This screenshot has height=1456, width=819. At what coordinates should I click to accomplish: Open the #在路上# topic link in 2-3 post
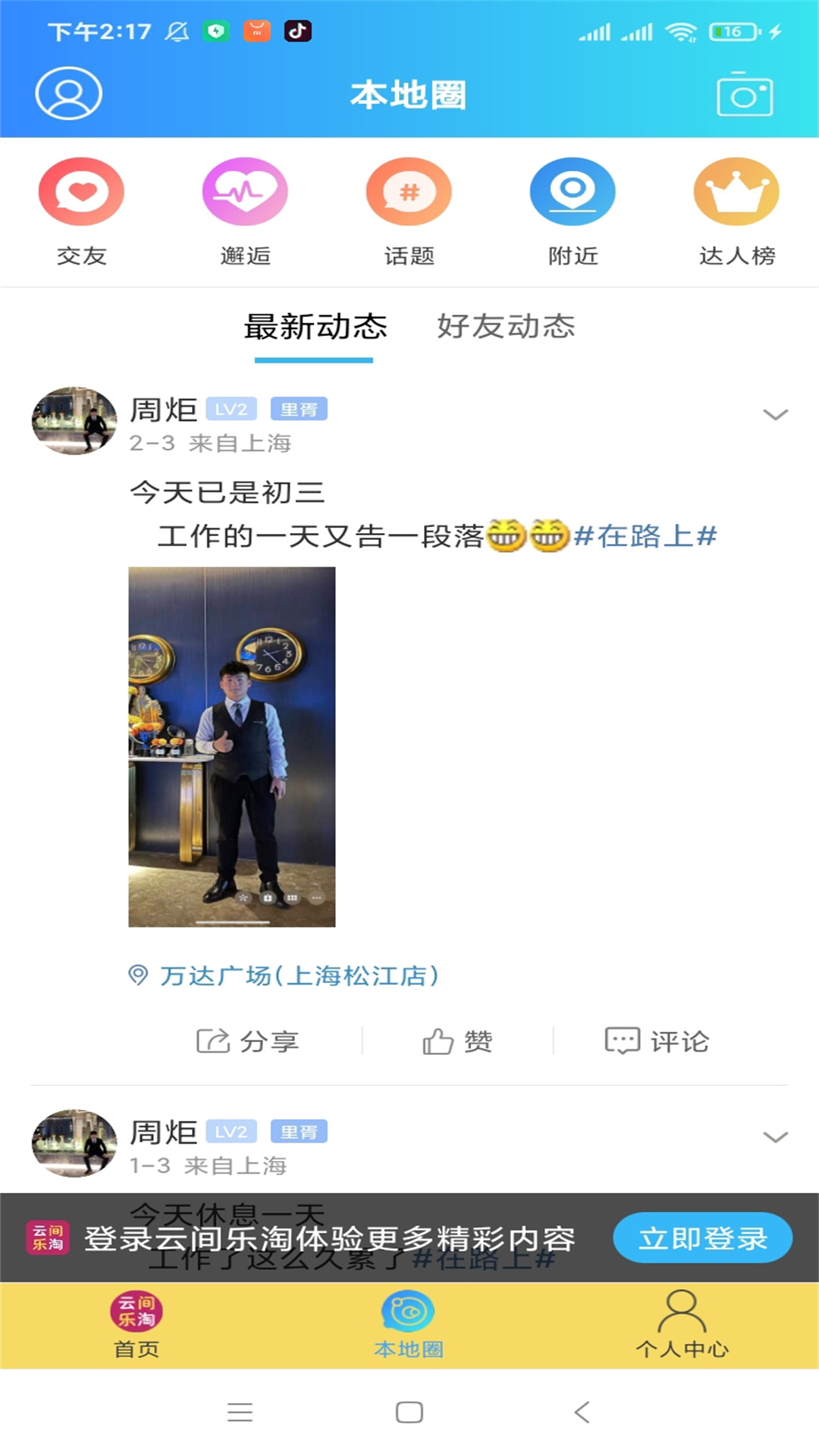[645, 536]
